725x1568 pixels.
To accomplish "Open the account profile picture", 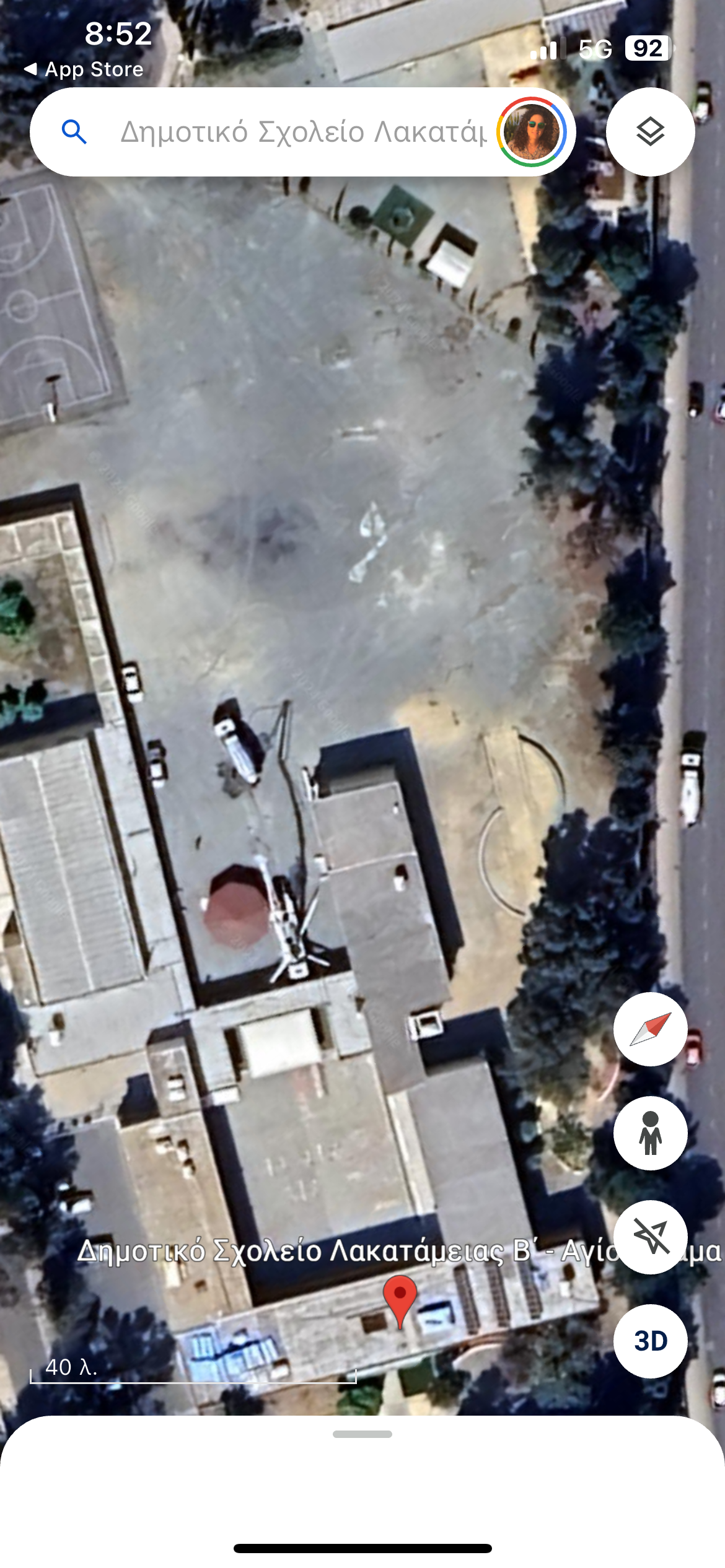I will click(x=531, y=132).
